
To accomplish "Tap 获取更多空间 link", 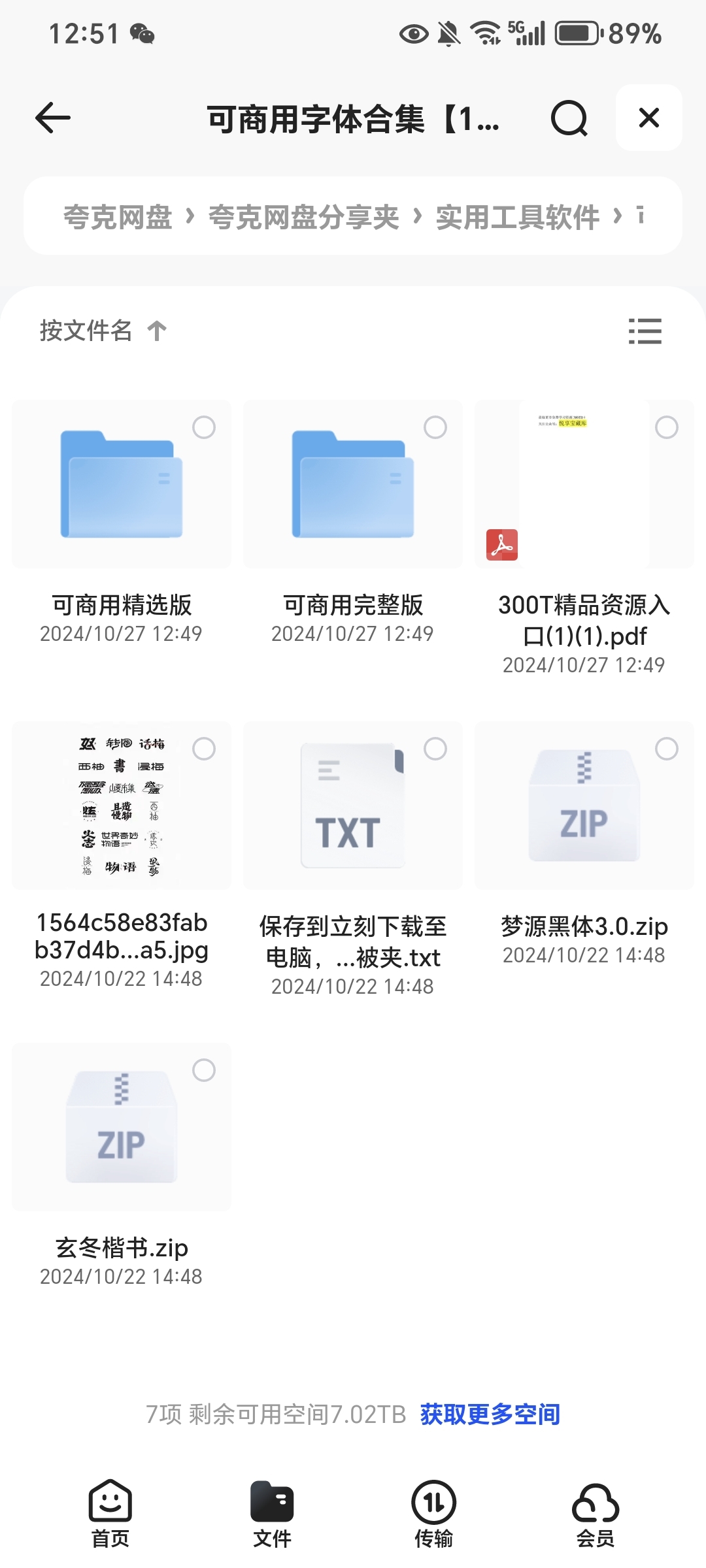I will pos(490,1414).
